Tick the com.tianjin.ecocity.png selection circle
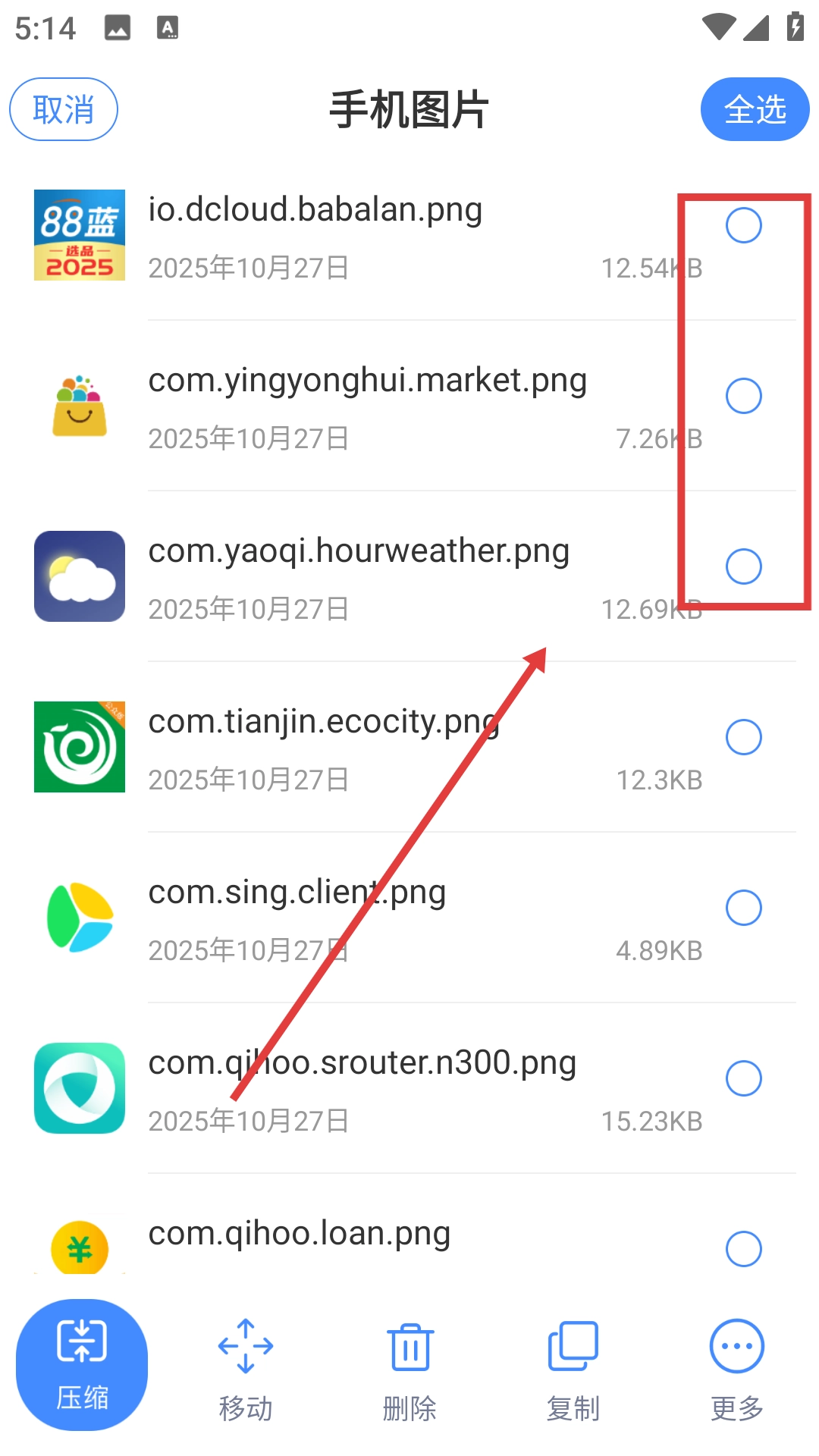This screenshot has height=1456, width=819. tap(743, 737)
